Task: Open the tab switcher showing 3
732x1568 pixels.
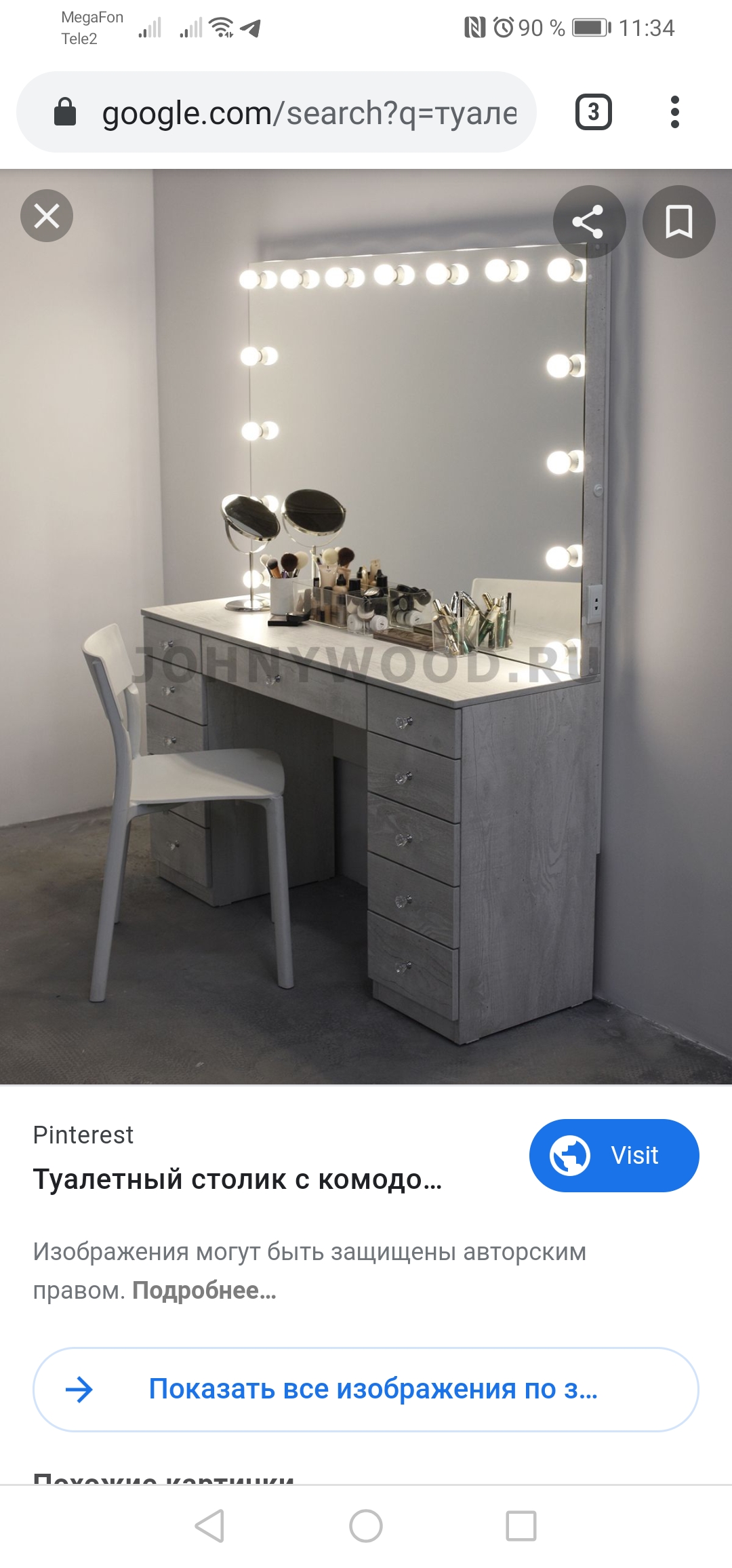Action: (x=593, y=113)
